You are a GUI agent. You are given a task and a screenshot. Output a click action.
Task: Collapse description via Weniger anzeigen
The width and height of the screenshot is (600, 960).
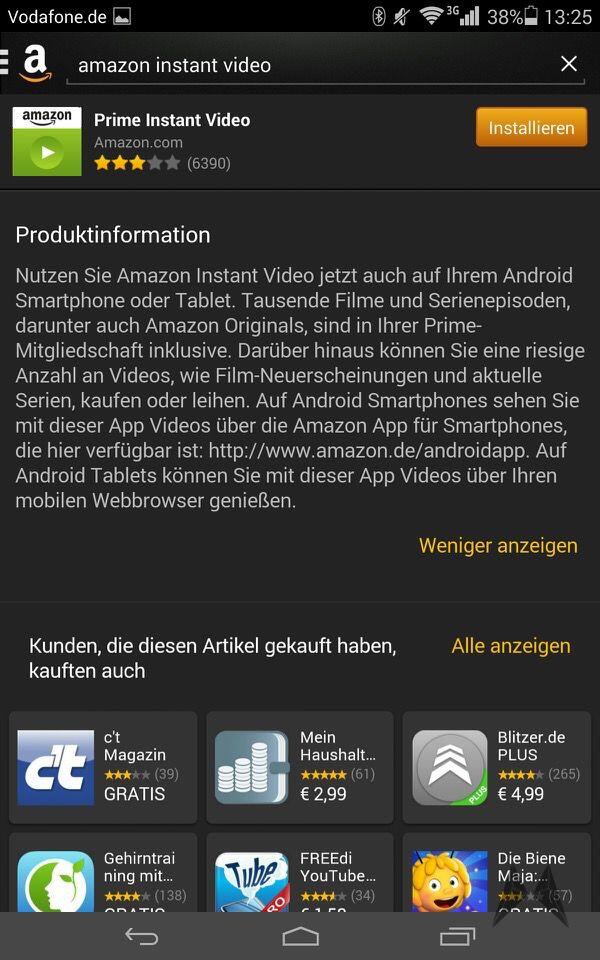coord(498,546)
